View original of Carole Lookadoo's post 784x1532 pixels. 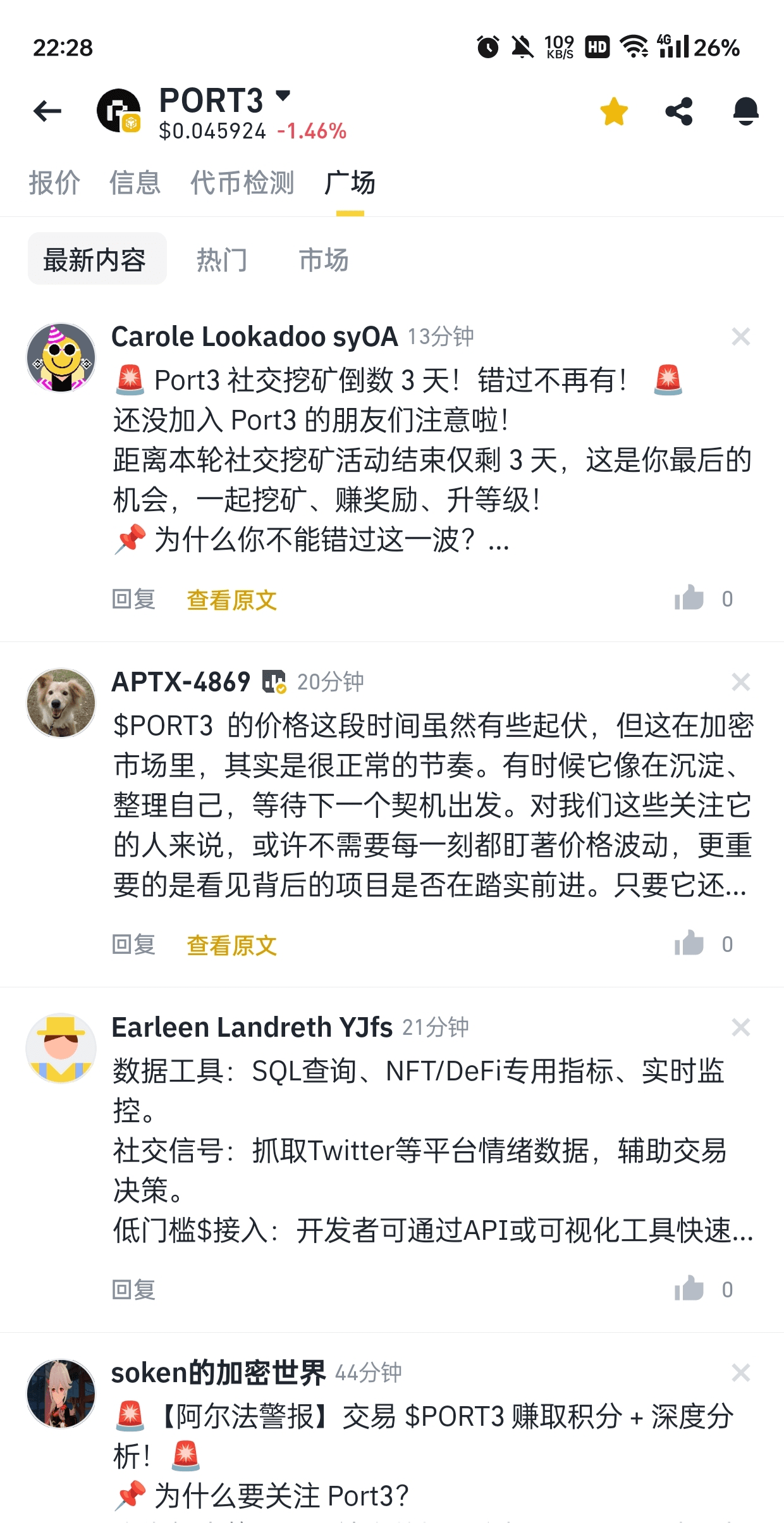(232, 600)
